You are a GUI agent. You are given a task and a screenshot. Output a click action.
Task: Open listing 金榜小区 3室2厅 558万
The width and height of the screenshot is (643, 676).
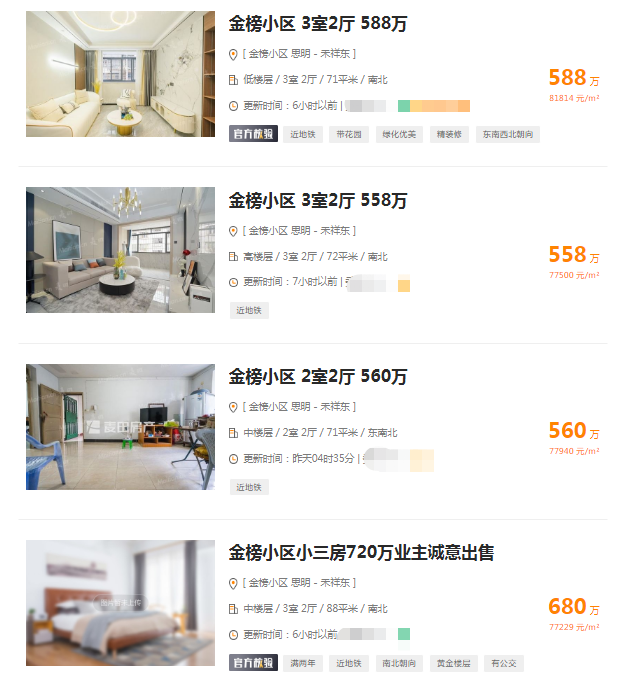pos(318,201)
